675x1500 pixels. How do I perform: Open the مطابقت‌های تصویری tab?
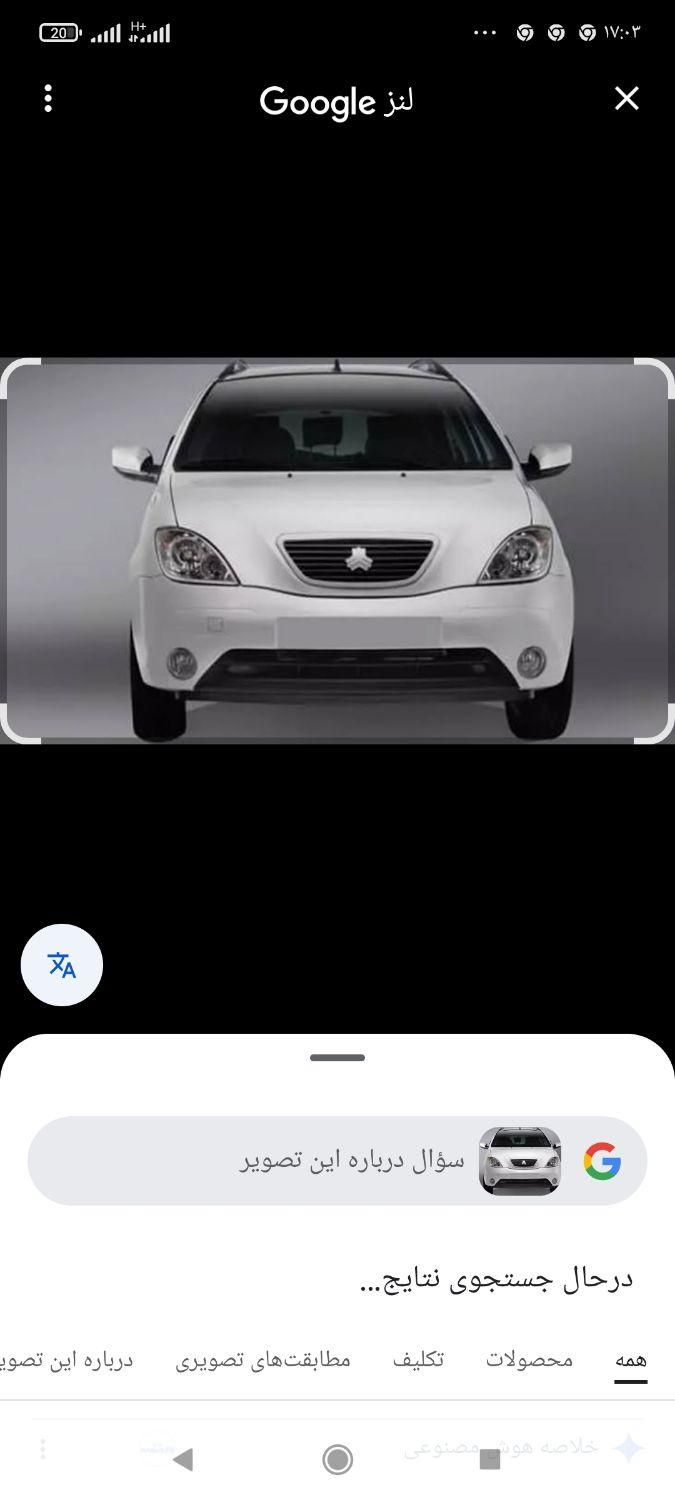click(263, 1360)
